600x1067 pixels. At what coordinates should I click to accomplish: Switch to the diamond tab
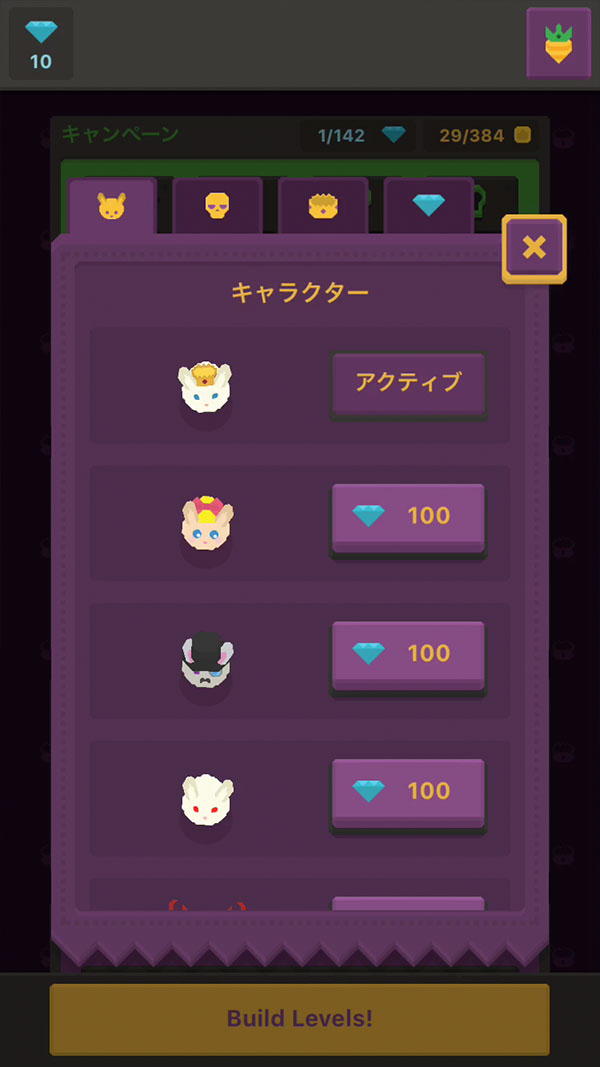[x=428, y=206]
